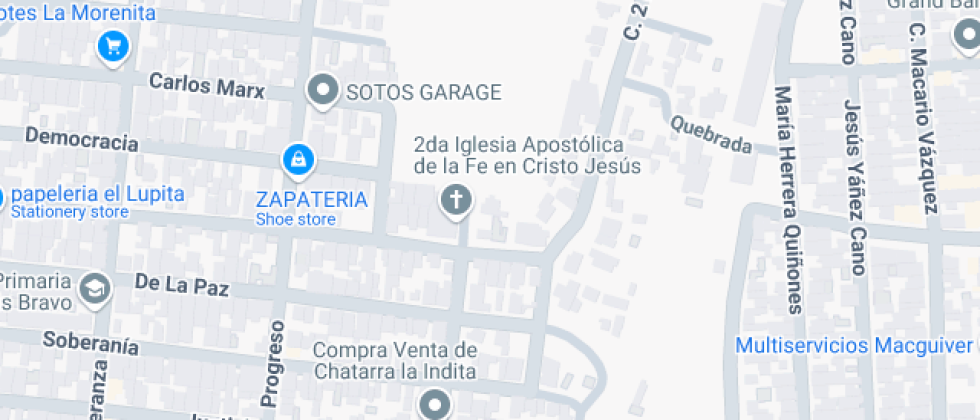This screenshot has height=420, width=980.
Task: Open the papeleria el Lupita stationery marker
Action: point(1,200)
